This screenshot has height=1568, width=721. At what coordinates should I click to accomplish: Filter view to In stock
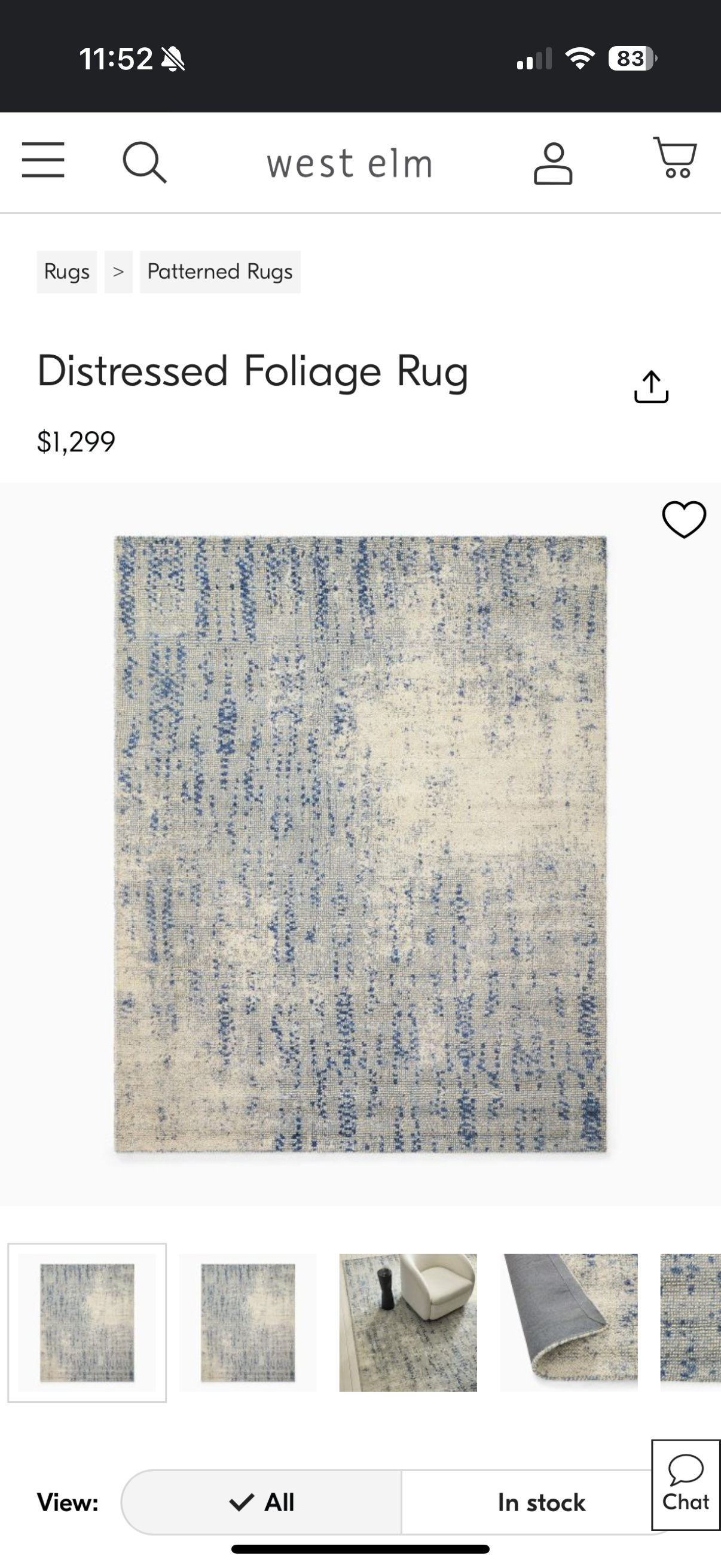pyautogui.click(x=541, y=1502)
